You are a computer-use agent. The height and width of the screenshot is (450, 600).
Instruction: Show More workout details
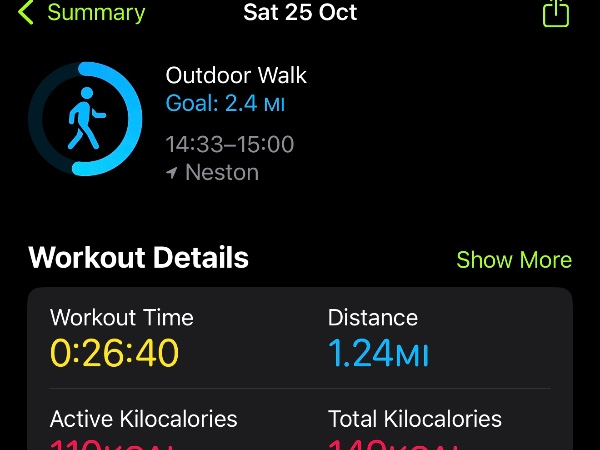click(x=513, y=260)
